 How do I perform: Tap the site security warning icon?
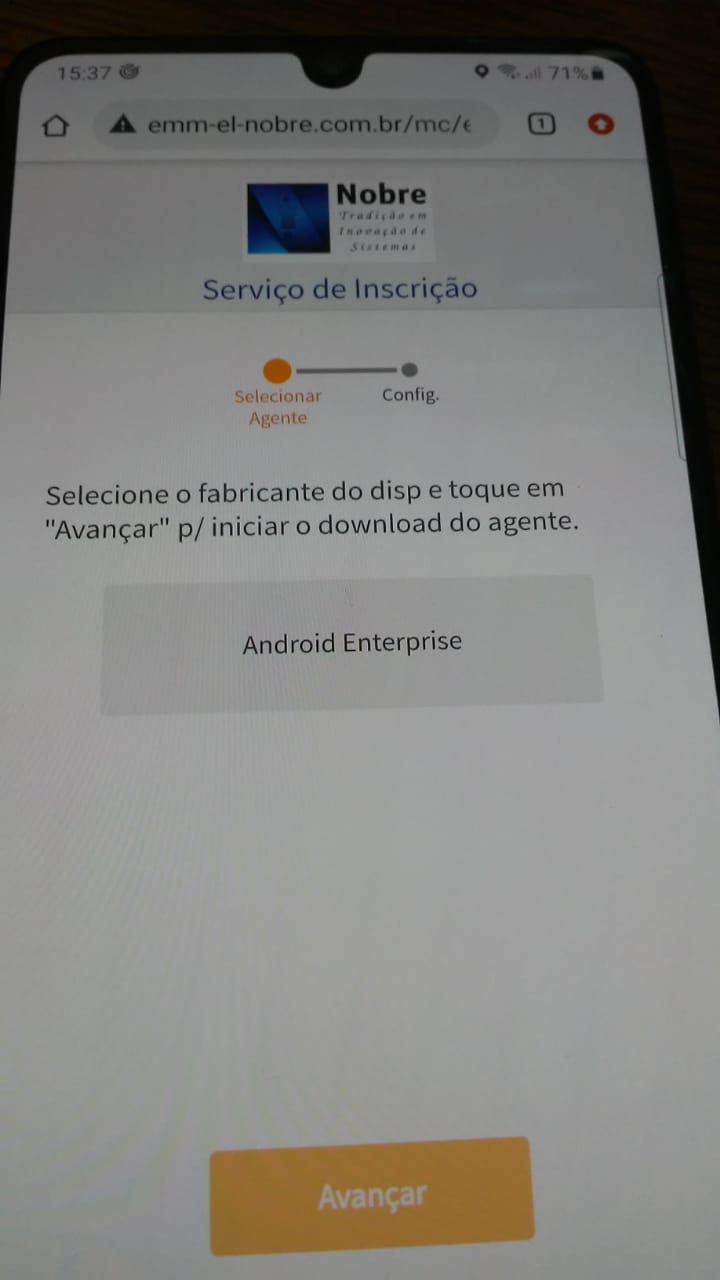click(121, 123)
